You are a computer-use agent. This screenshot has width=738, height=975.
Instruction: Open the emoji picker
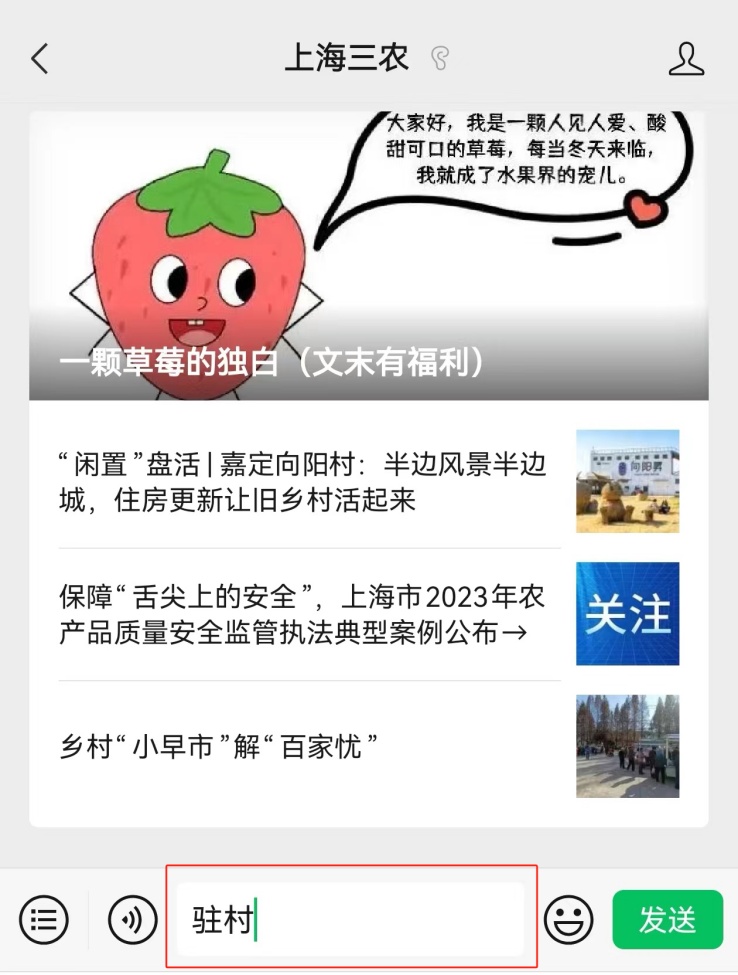click(x=568, y=919)
